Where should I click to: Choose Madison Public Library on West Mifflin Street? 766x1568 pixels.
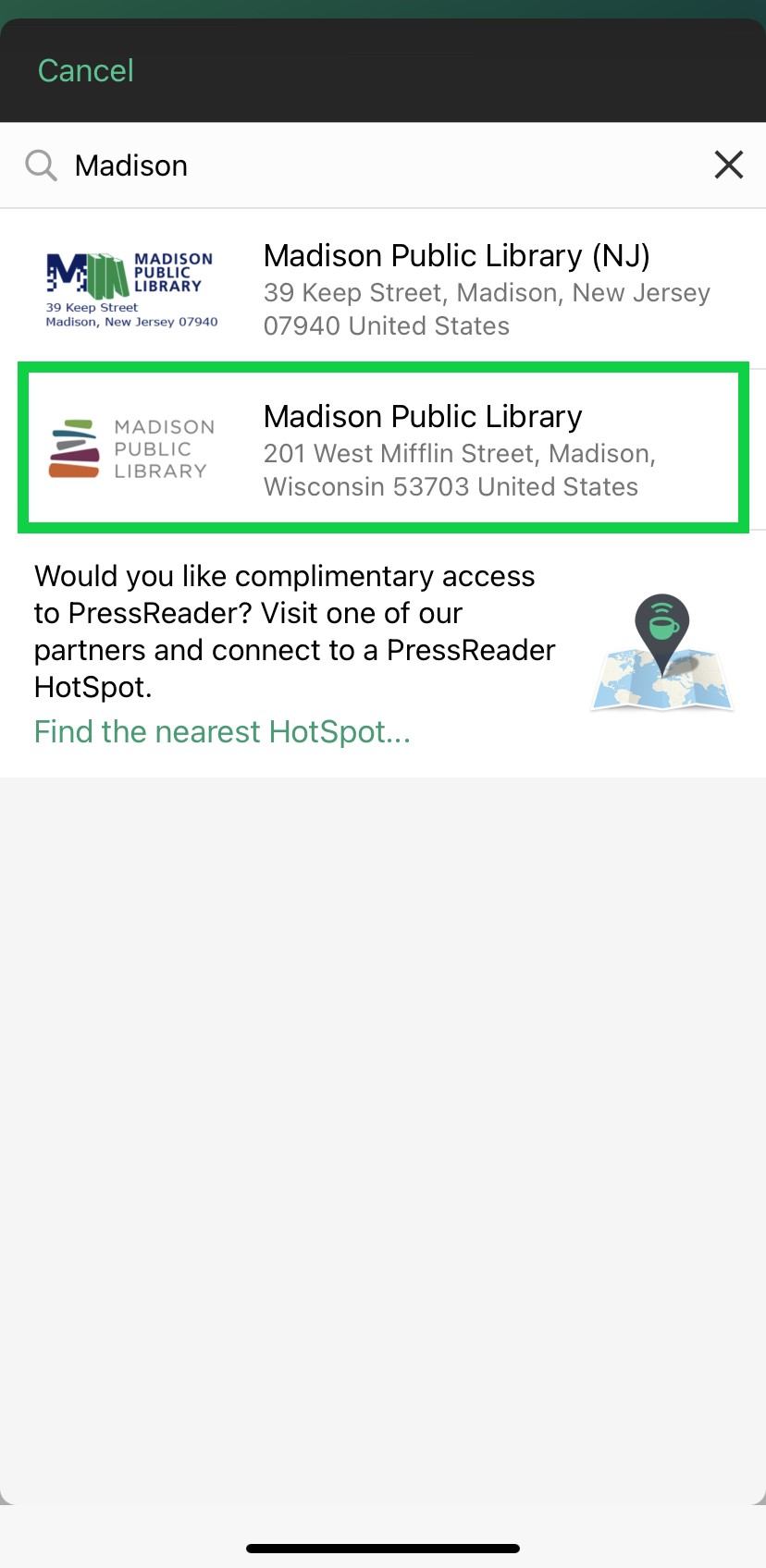383,448
